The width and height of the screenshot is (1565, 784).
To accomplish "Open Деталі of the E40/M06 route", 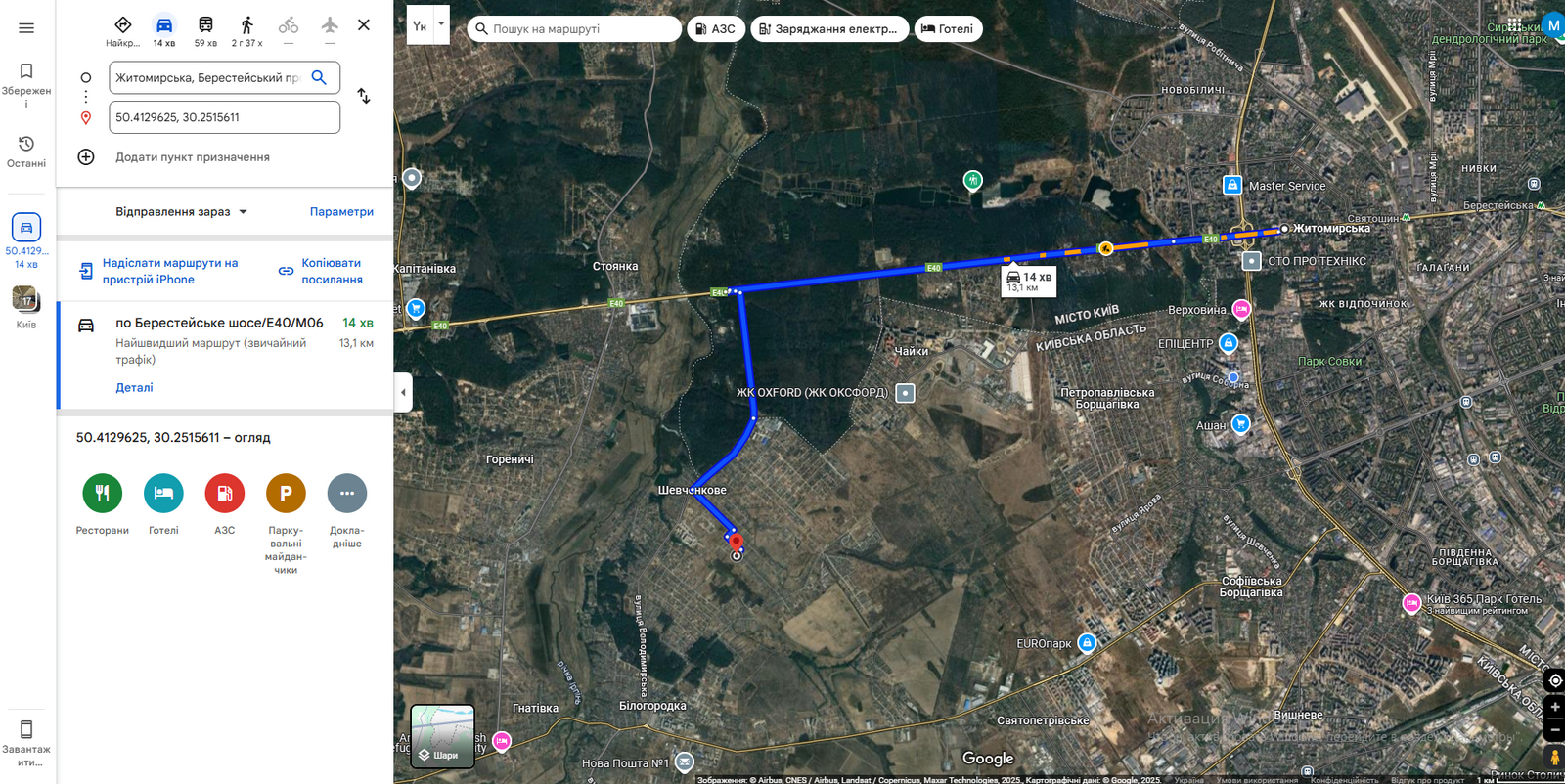I will click(x=134, y=388).
